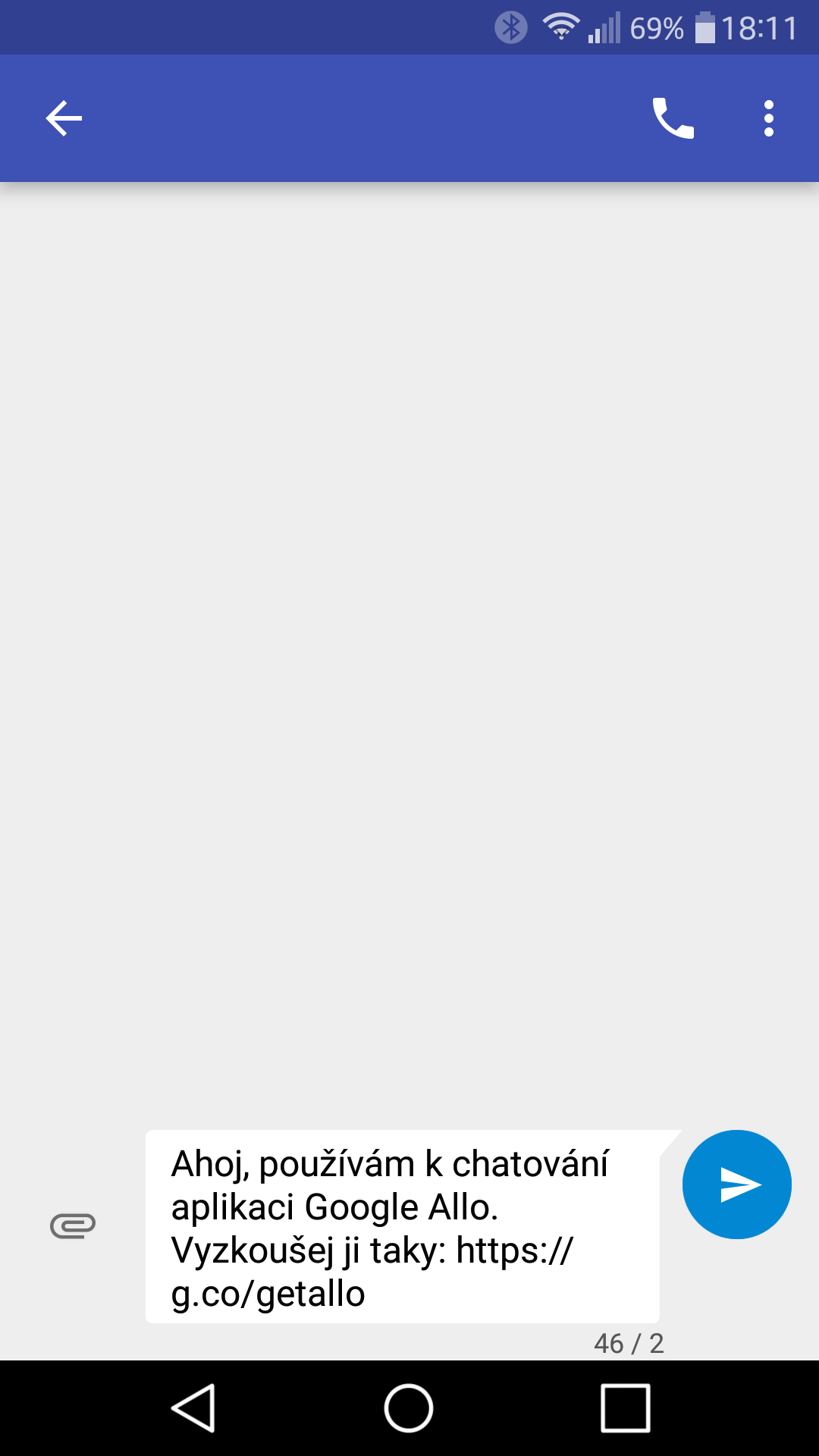Attach a file with the paperclip icon
The image size is (819, 1456).
coord(73,1226)
